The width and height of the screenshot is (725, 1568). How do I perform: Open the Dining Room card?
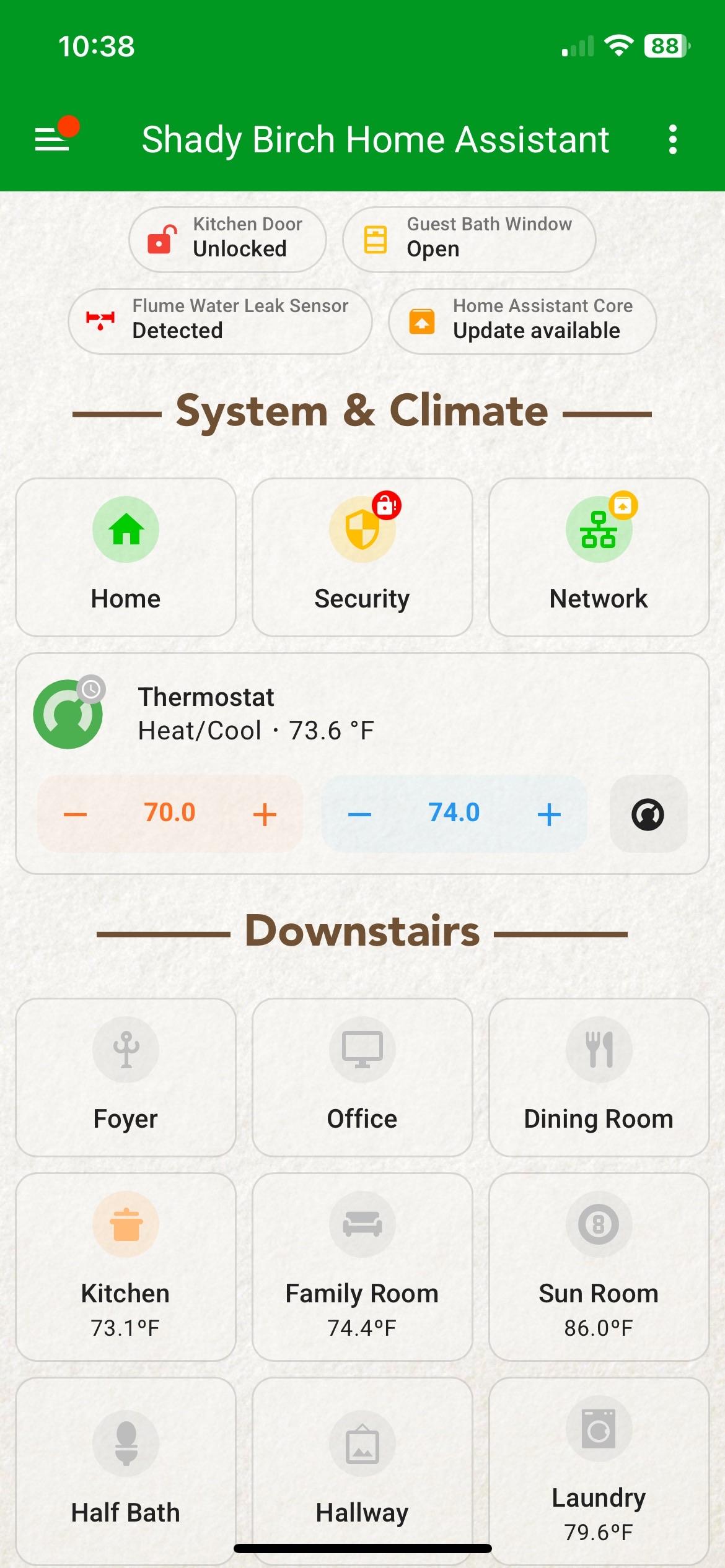599,1078
